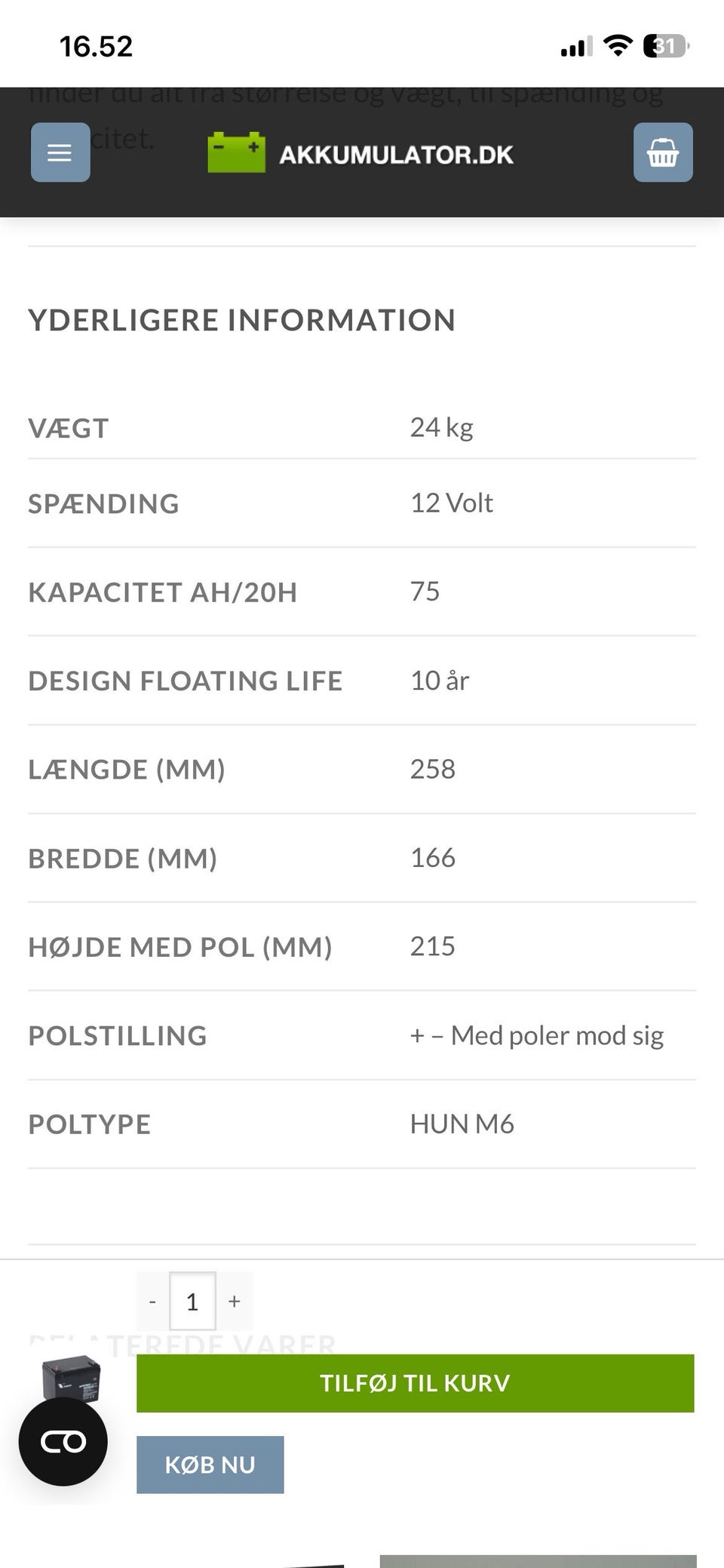The height and width of the screenshot is (1568, 724).
Task: Add product with Tilføj til kurv
Action: pyautogui.click(x=416, y=1383)
